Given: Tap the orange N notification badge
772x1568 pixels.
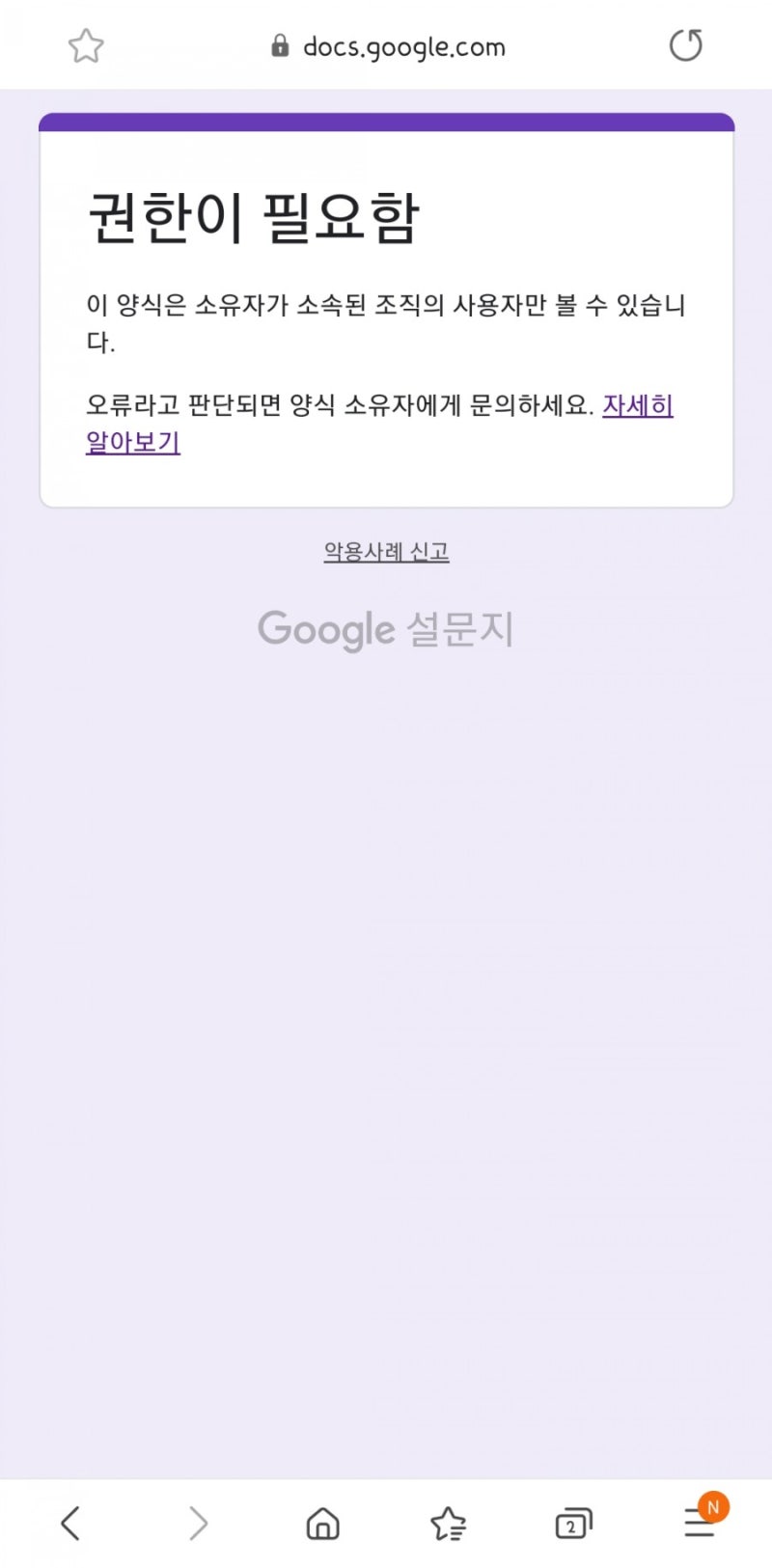Looking at the screenshot, I should [x=711, y=1505].
